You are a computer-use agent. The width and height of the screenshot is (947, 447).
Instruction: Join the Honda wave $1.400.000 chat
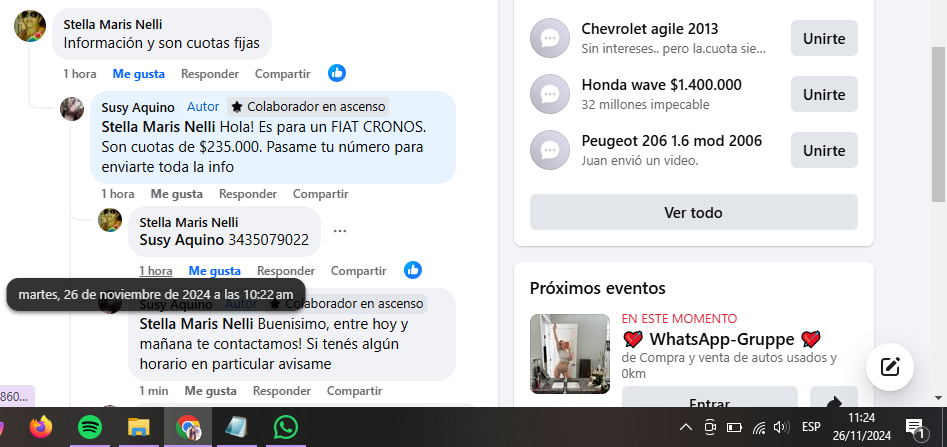click(x=824, y=94)
